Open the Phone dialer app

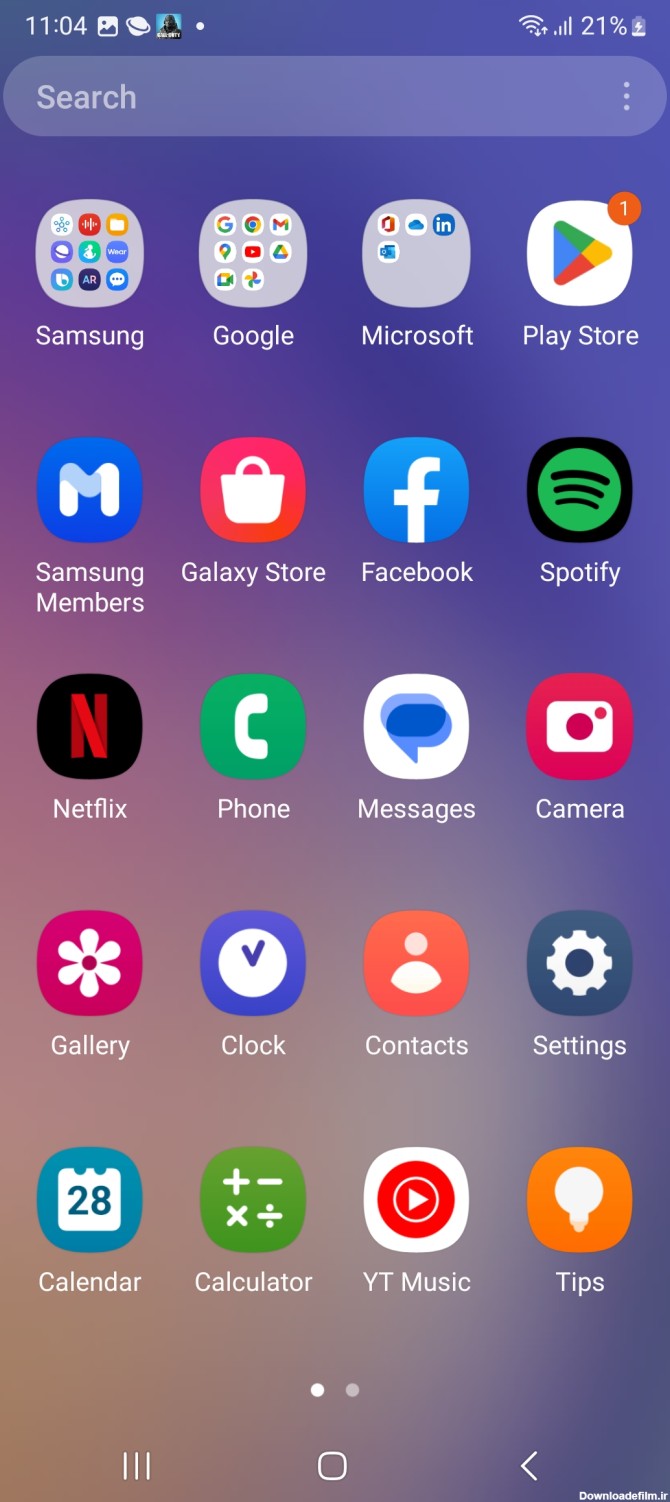click(253, 727)
